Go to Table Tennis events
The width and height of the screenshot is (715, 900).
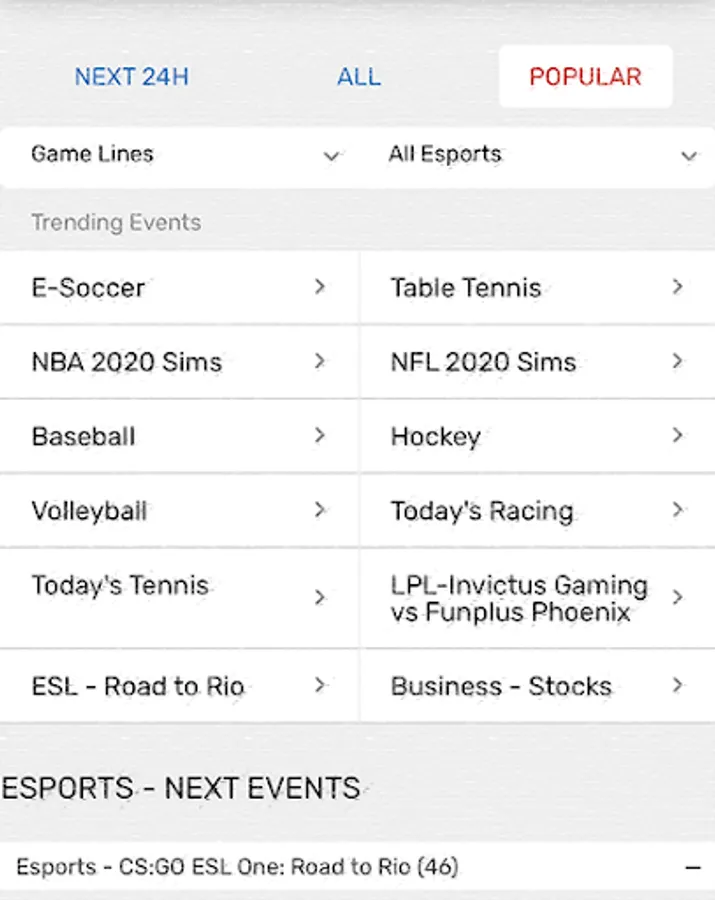(x=537, y=288)
